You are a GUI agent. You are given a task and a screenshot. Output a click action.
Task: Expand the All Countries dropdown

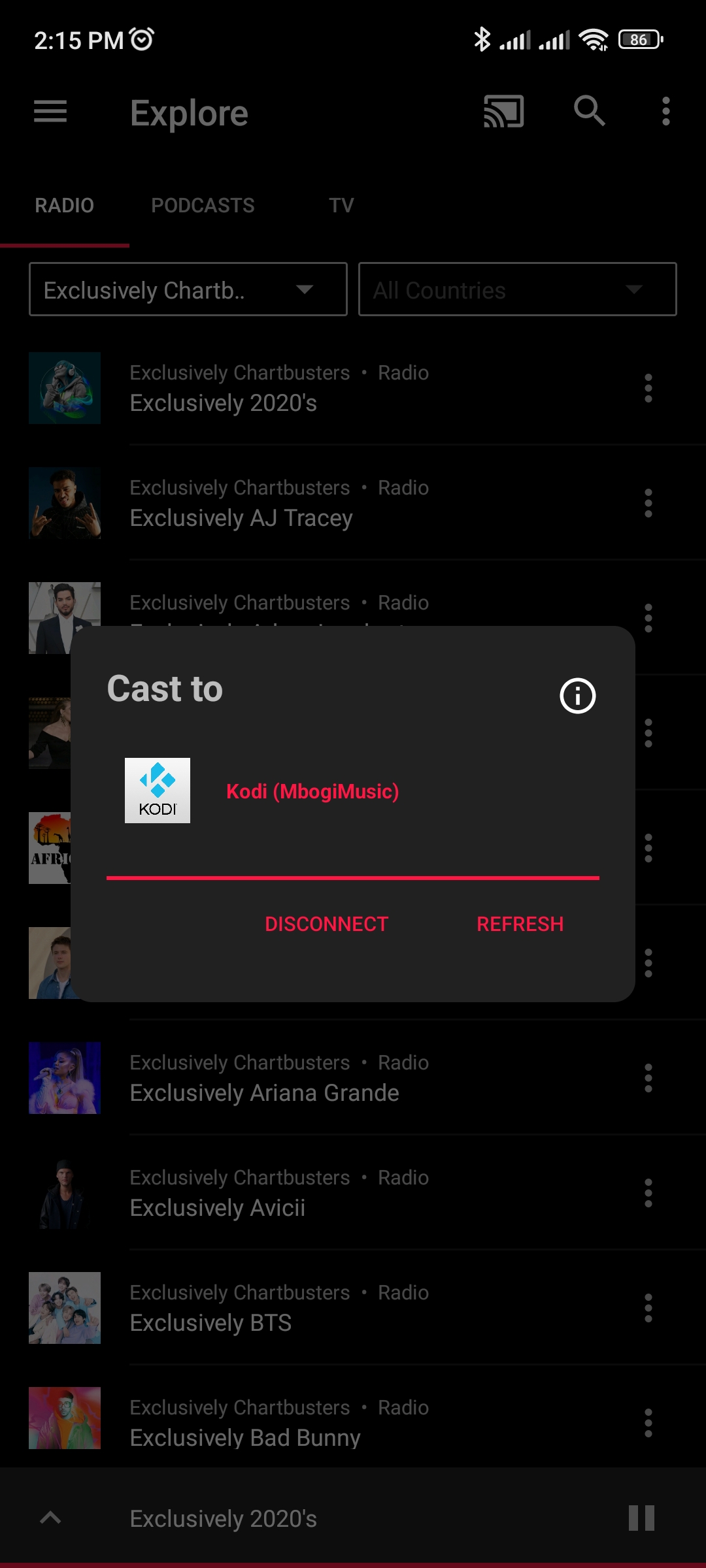[518, 289]
